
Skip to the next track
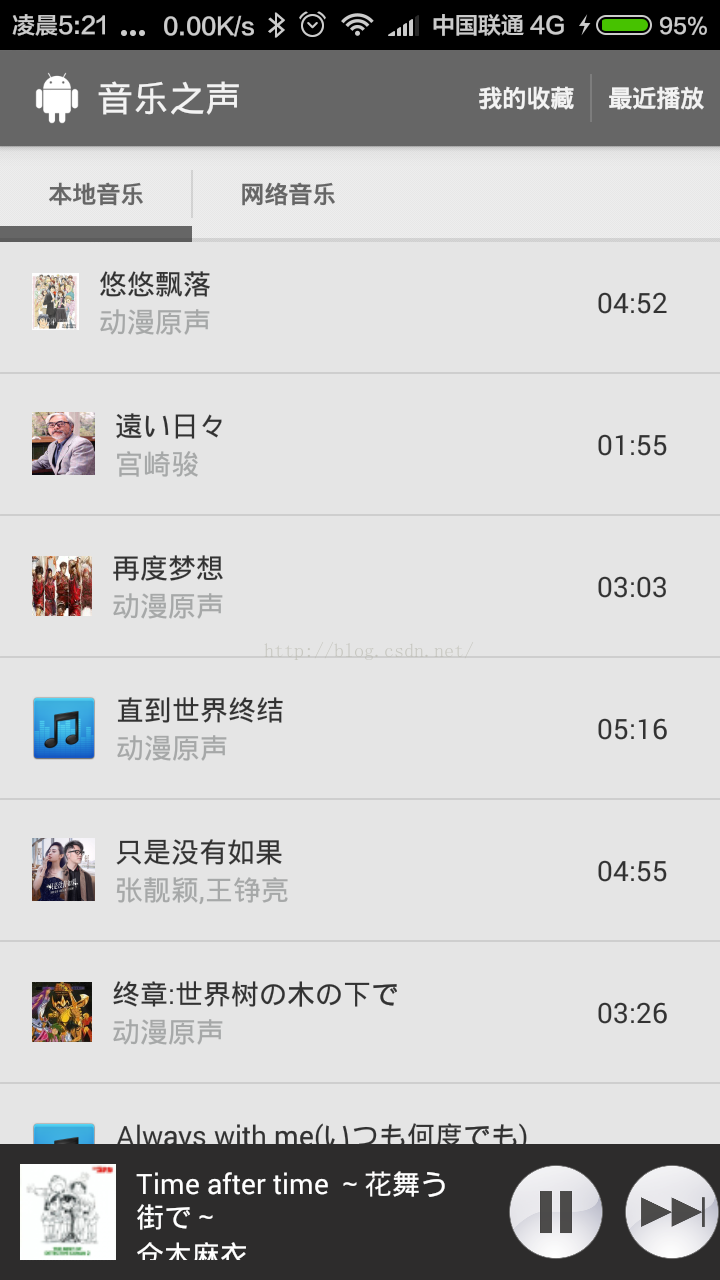point(672,1212)
